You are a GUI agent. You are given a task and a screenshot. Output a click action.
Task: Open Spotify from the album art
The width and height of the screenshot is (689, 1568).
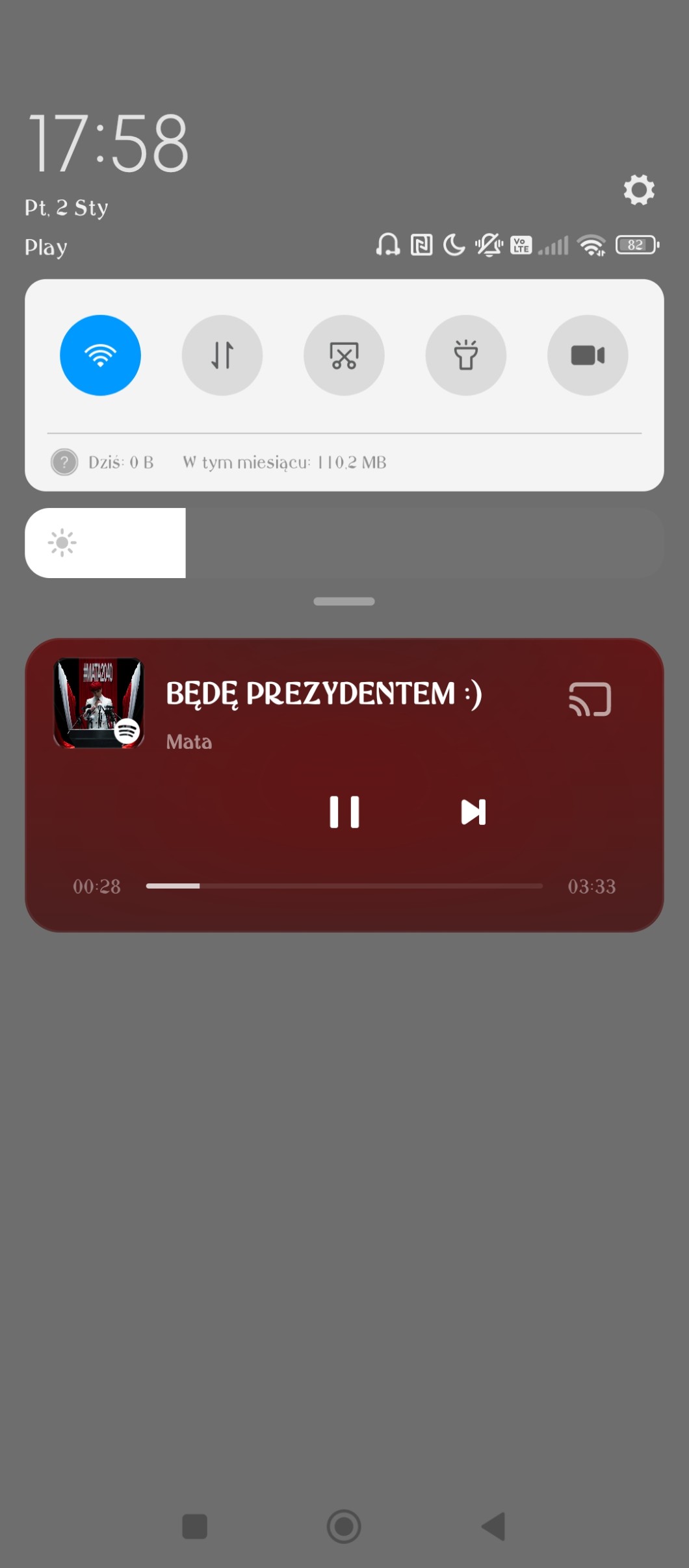[99, 703]
